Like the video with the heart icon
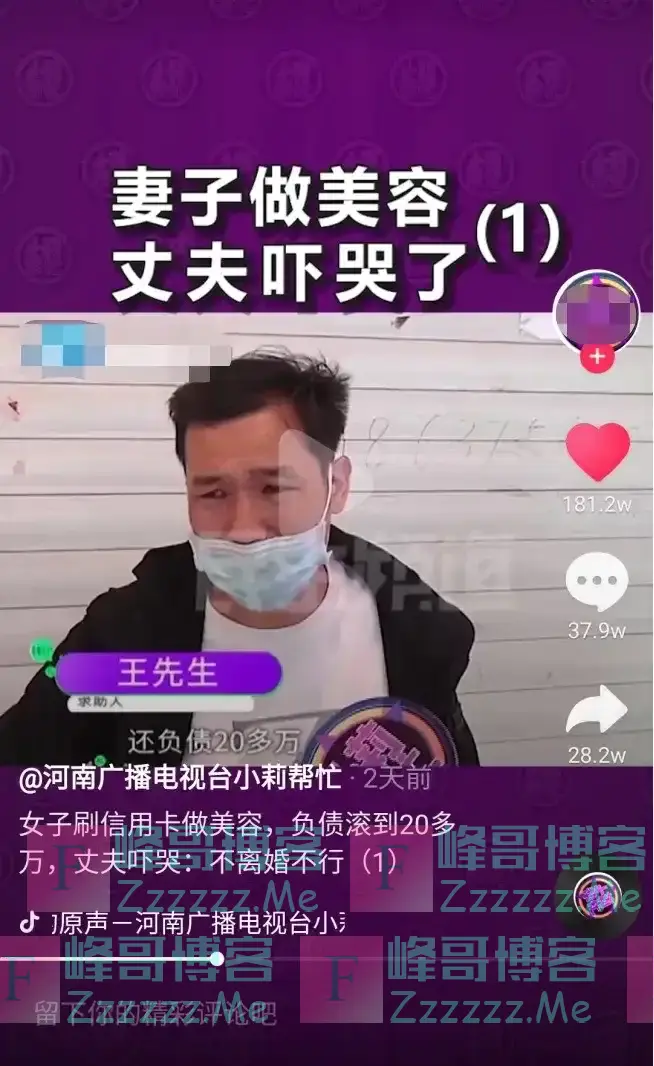This screenshot has width=654, height=1066. (x=598, y=451)
